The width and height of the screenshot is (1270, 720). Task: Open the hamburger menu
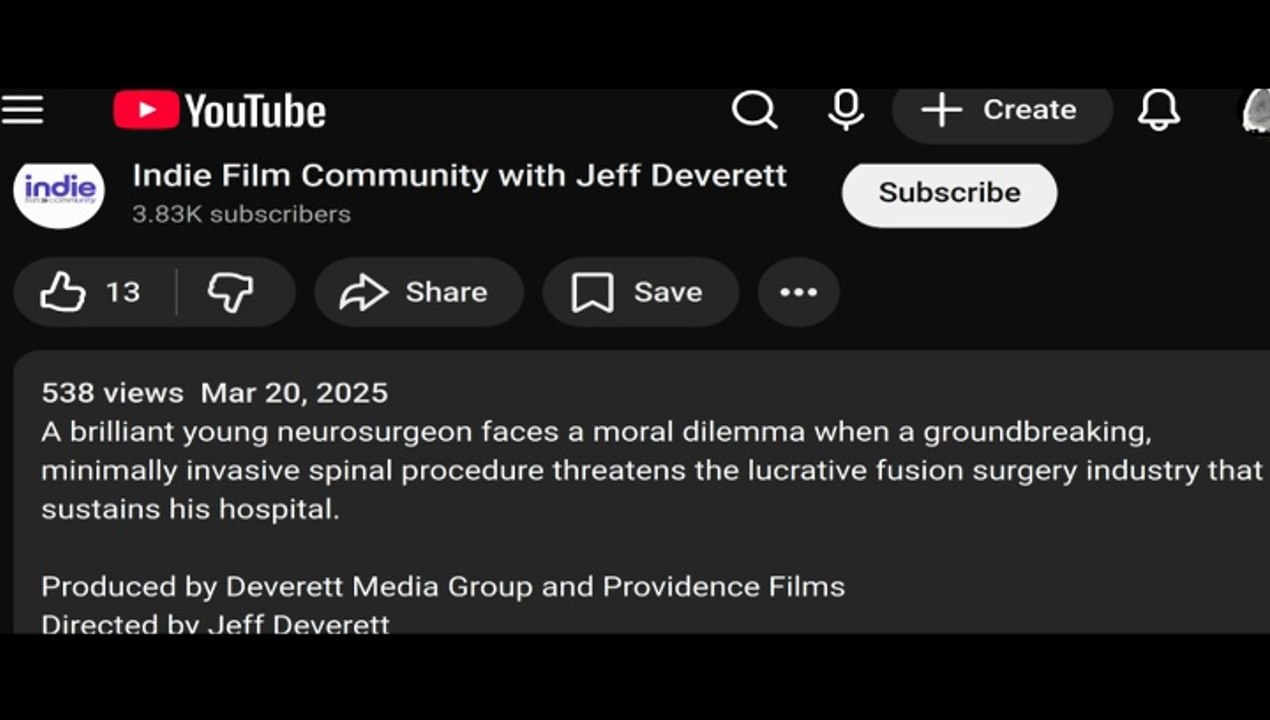click(22, 110)
